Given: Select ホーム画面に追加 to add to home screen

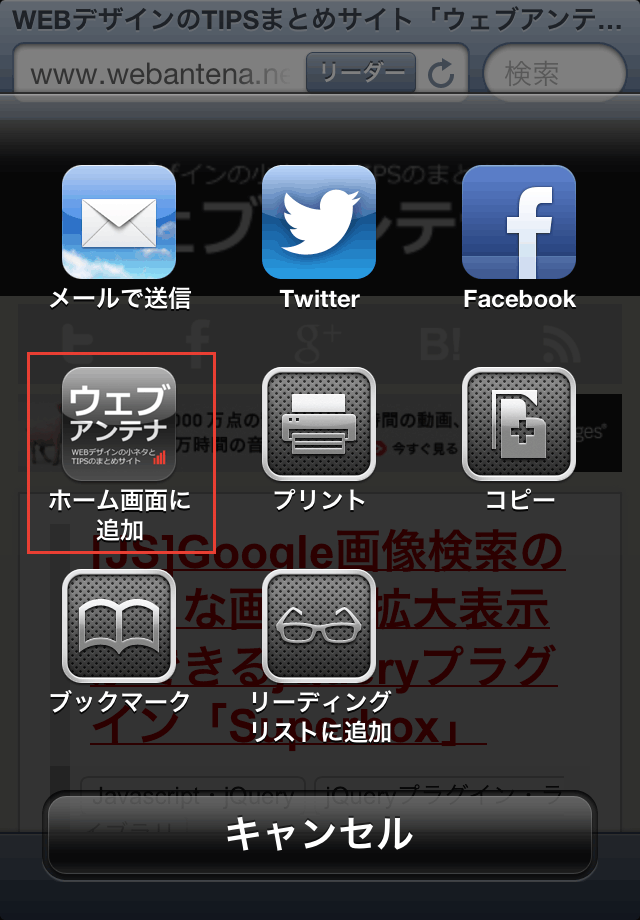Looking at the screenshot, I should 119,424.
